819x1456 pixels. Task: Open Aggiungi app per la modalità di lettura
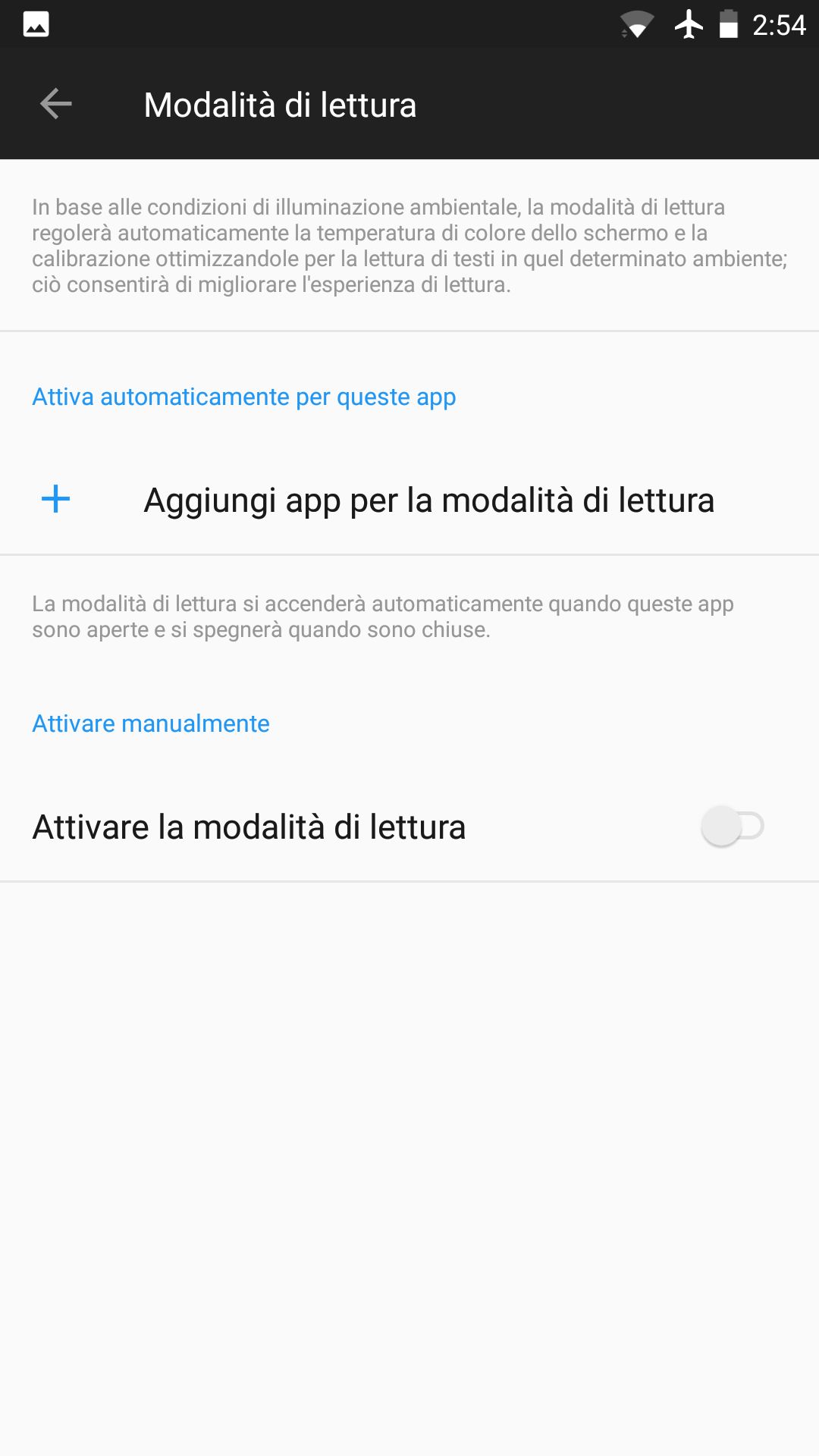coord(409,500)
